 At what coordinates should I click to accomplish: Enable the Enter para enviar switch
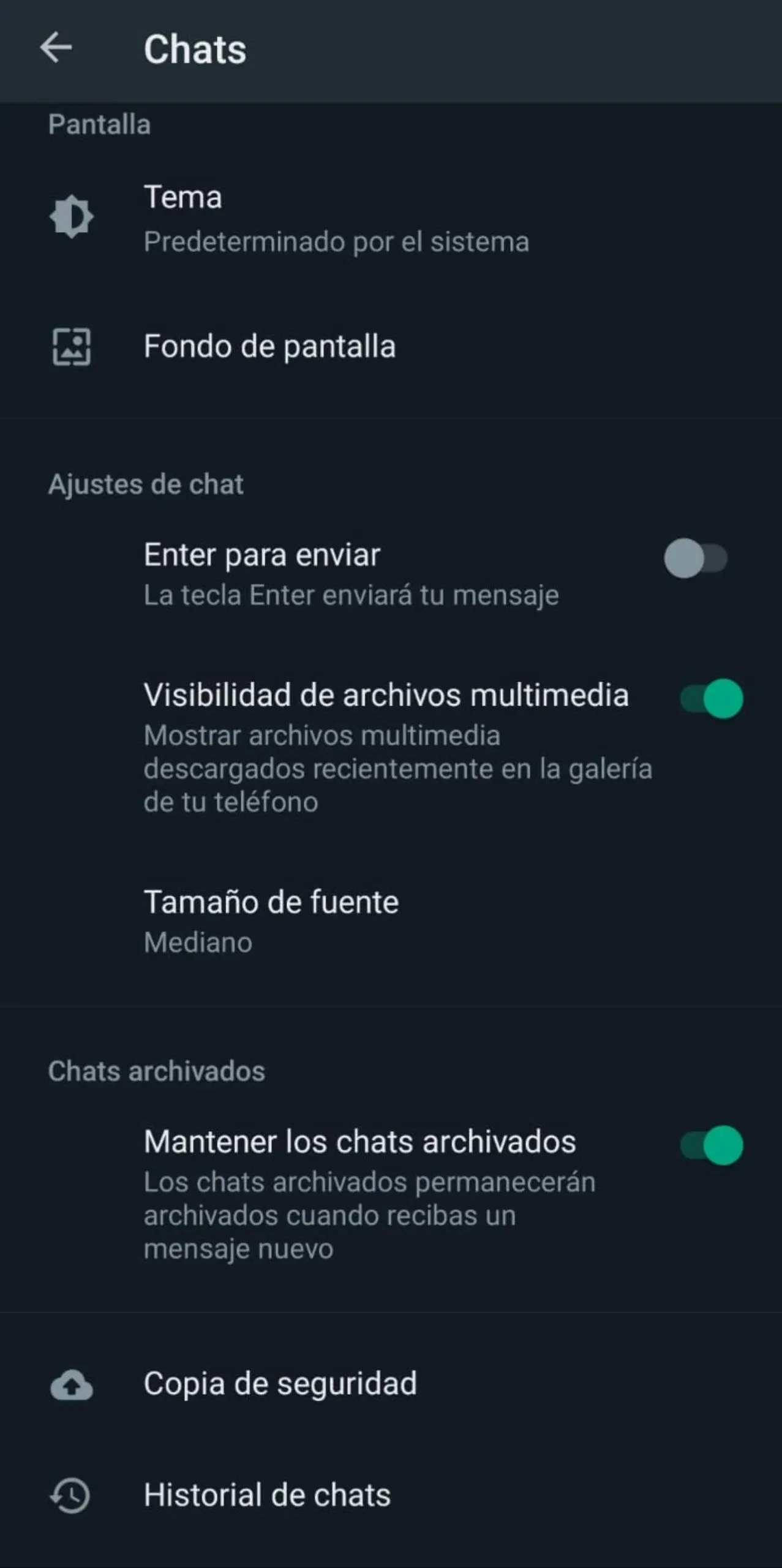(696, 558)
